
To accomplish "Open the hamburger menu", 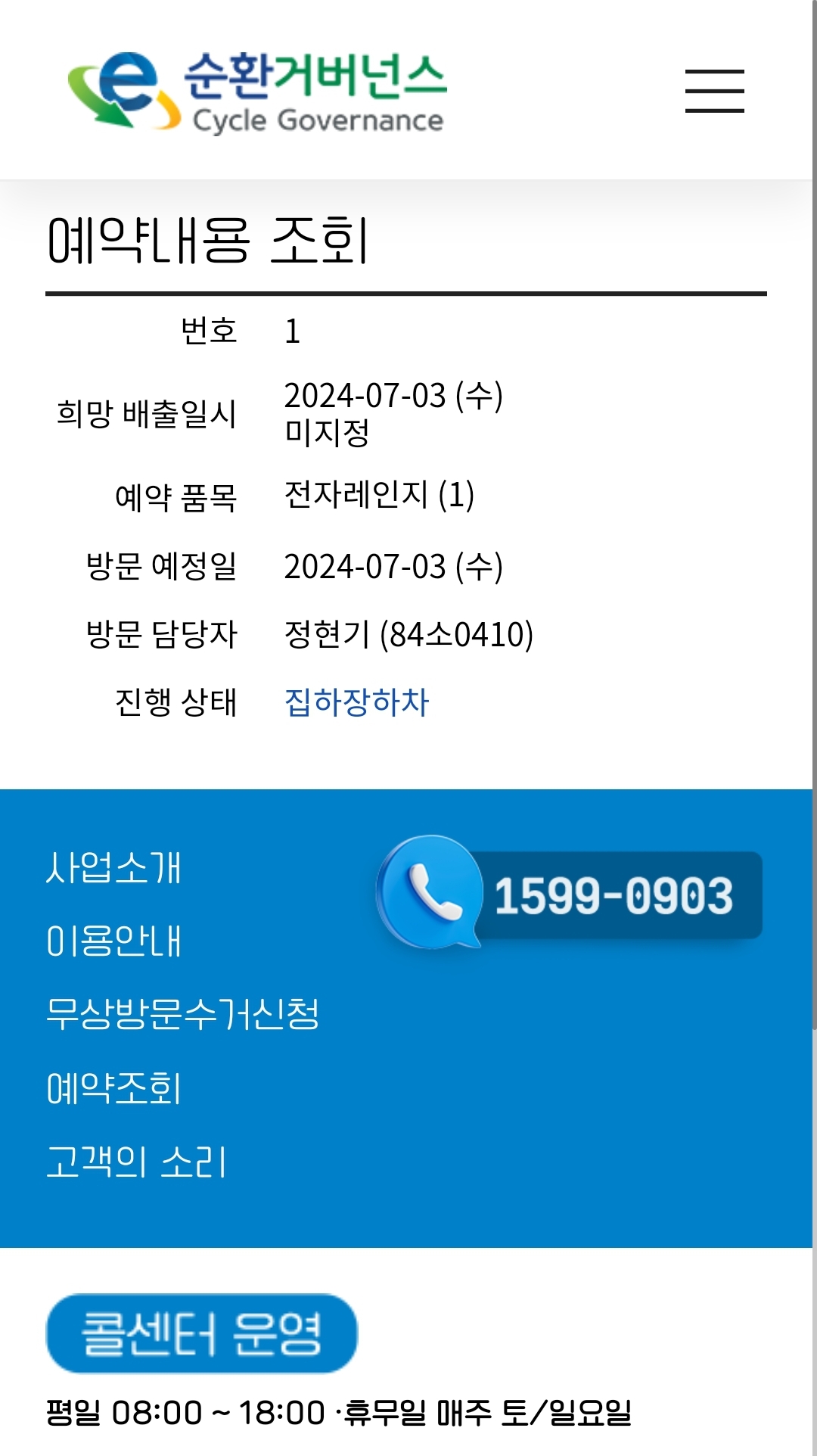I will point(714,91).
